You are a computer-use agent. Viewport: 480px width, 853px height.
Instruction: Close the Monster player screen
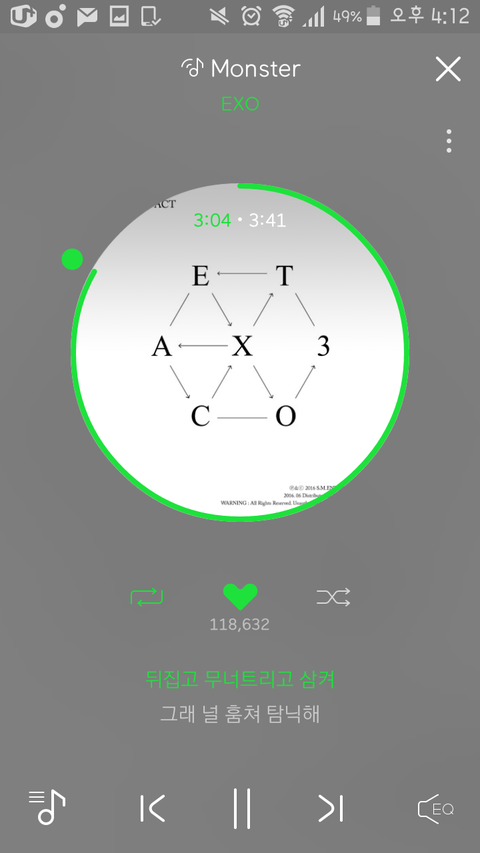click(448, 69)
